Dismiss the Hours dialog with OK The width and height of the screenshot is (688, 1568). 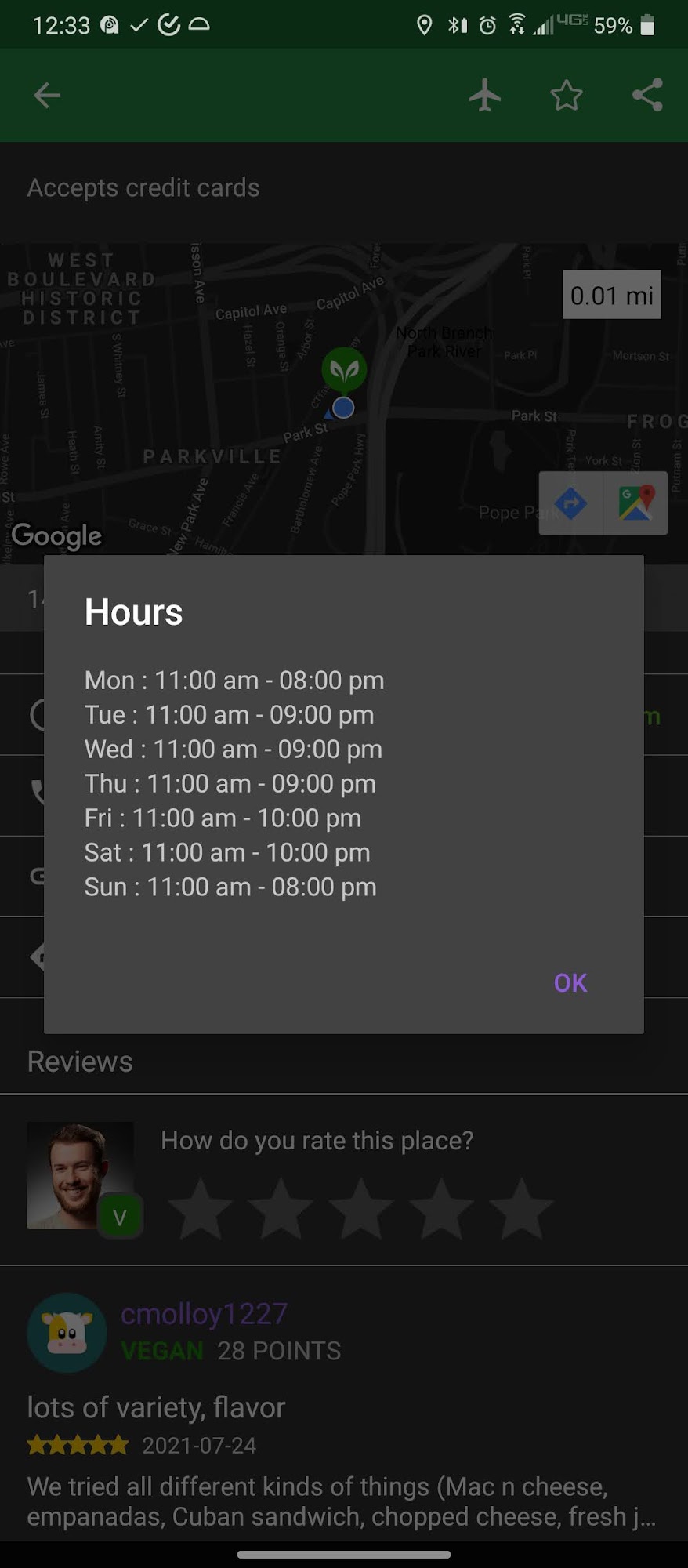(570, 982)
